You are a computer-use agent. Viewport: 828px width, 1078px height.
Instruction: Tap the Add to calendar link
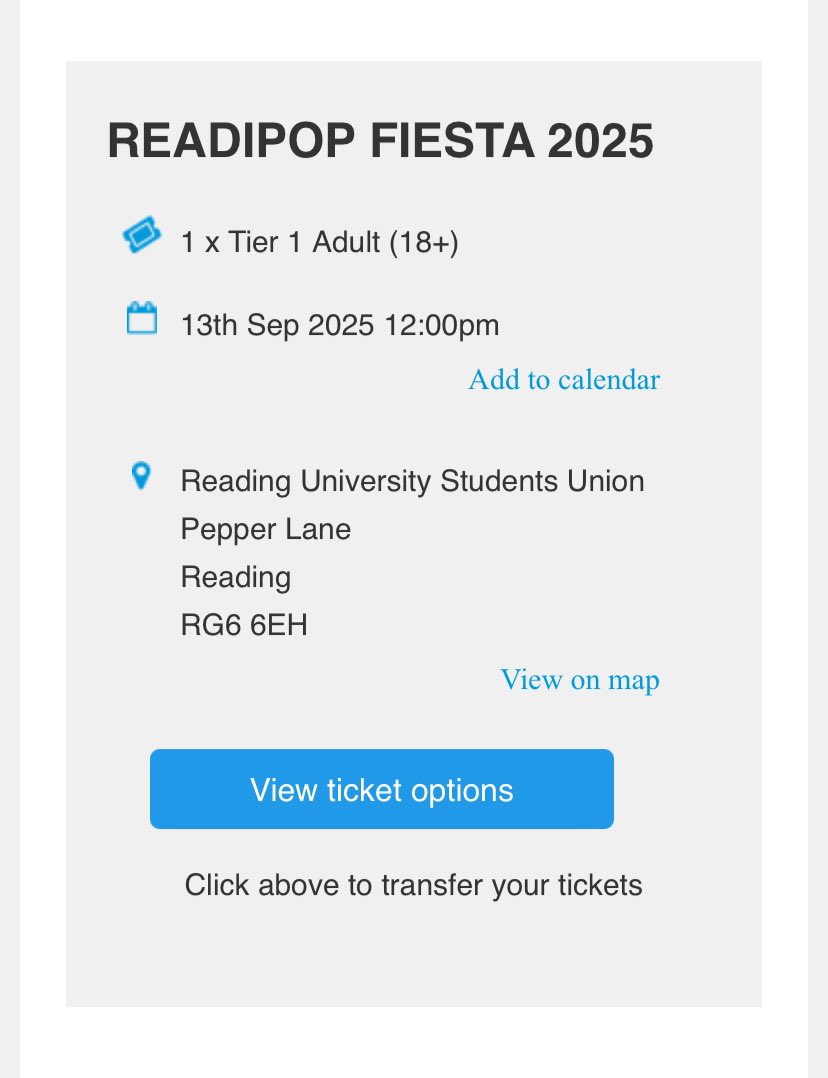(564, 380)
